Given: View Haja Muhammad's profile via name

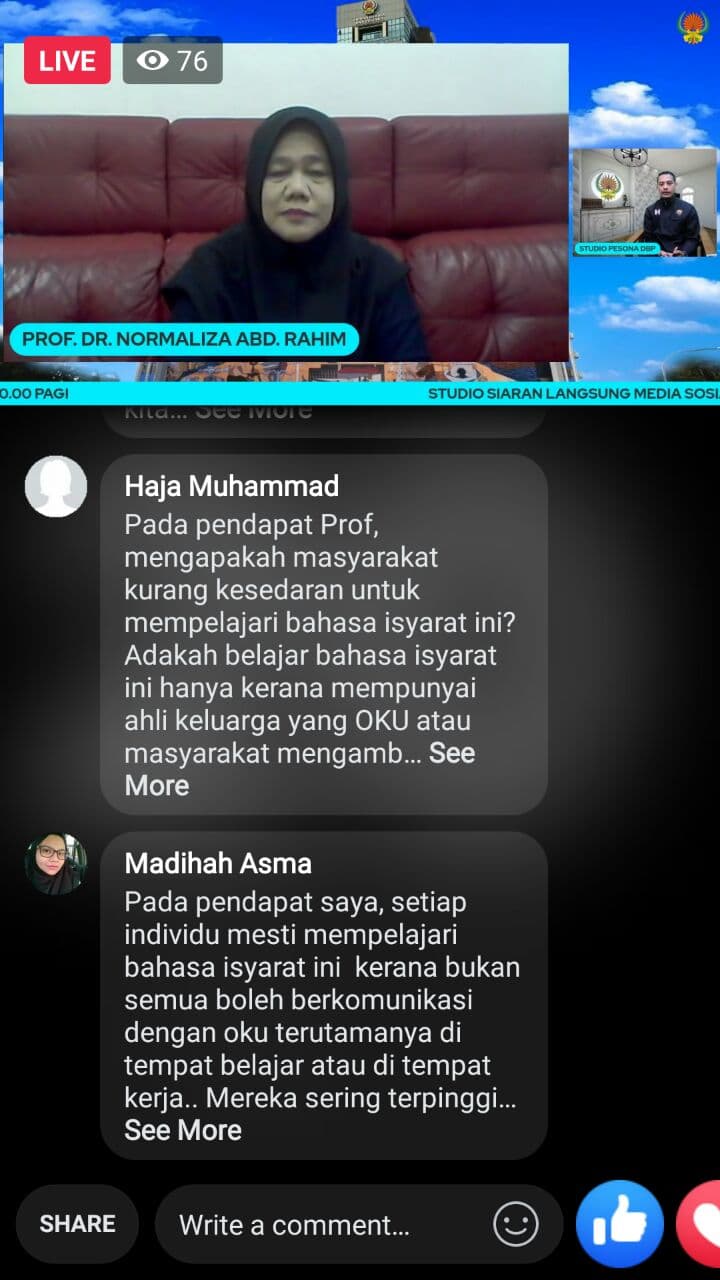Looking at the screenshot, I should coord(232,486).
